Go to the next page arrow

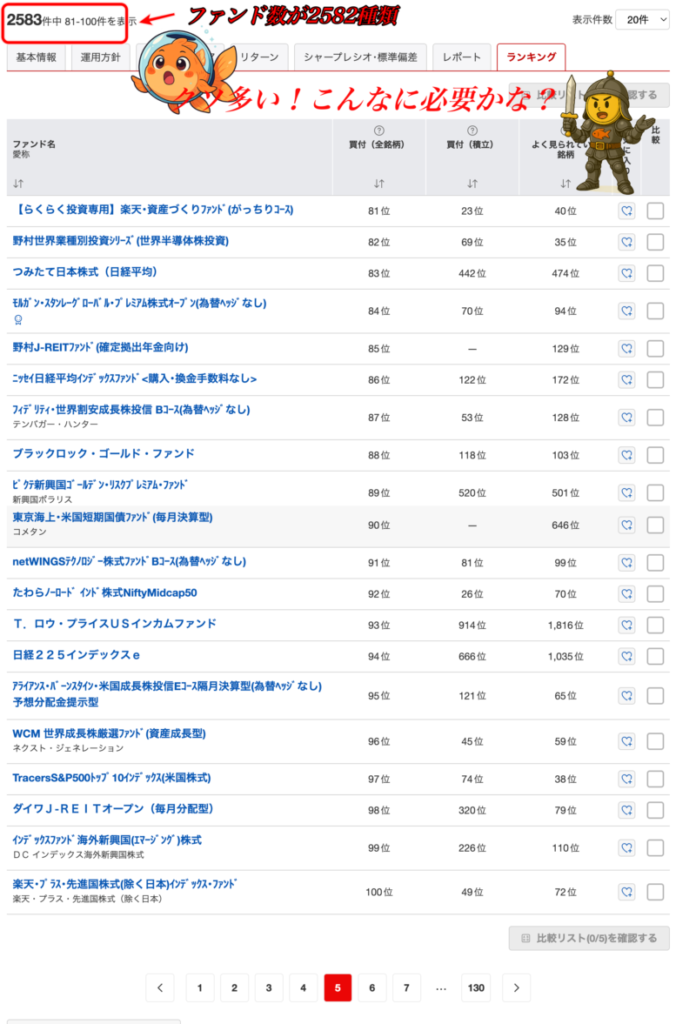click(x=515, y=987)
